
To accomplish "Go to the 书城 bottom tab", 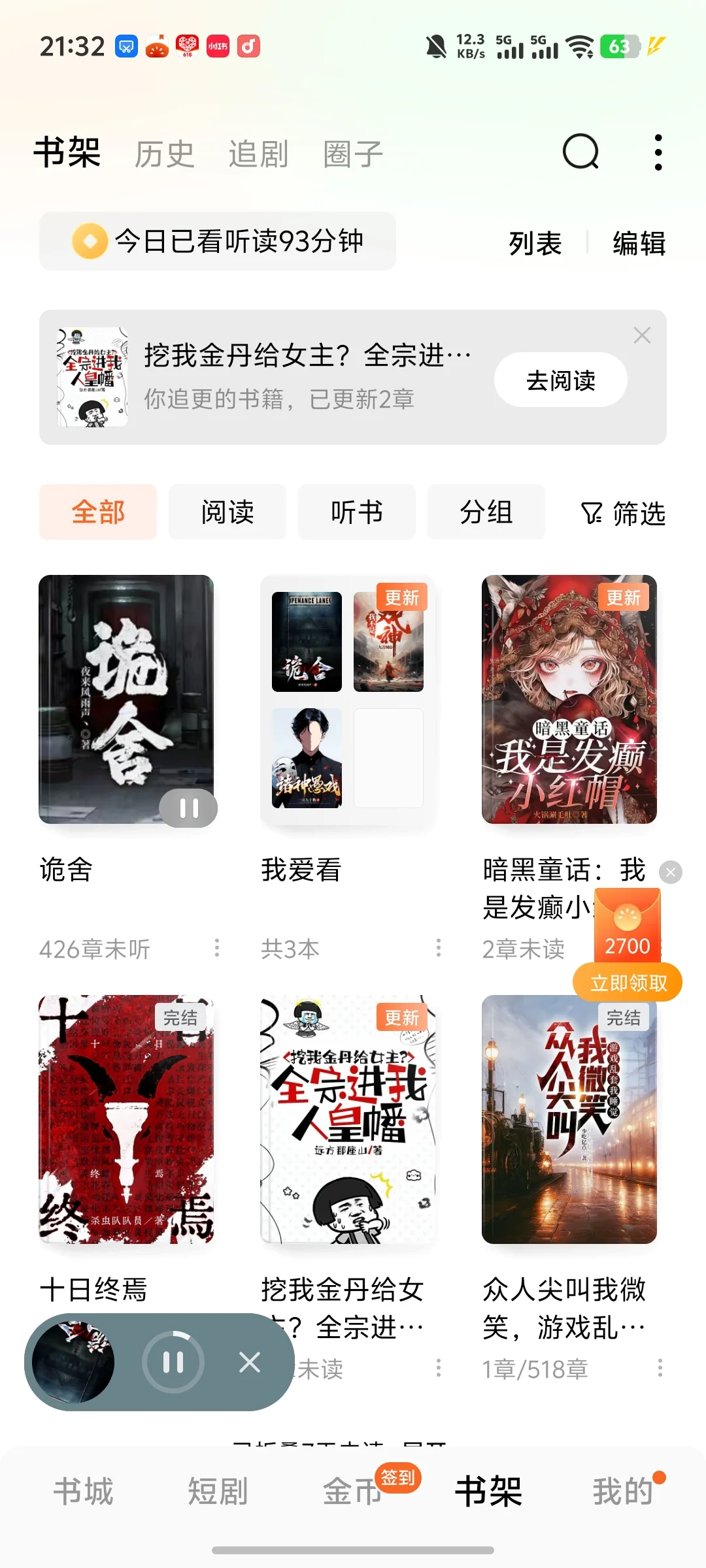I will (x=84, y=1492).
